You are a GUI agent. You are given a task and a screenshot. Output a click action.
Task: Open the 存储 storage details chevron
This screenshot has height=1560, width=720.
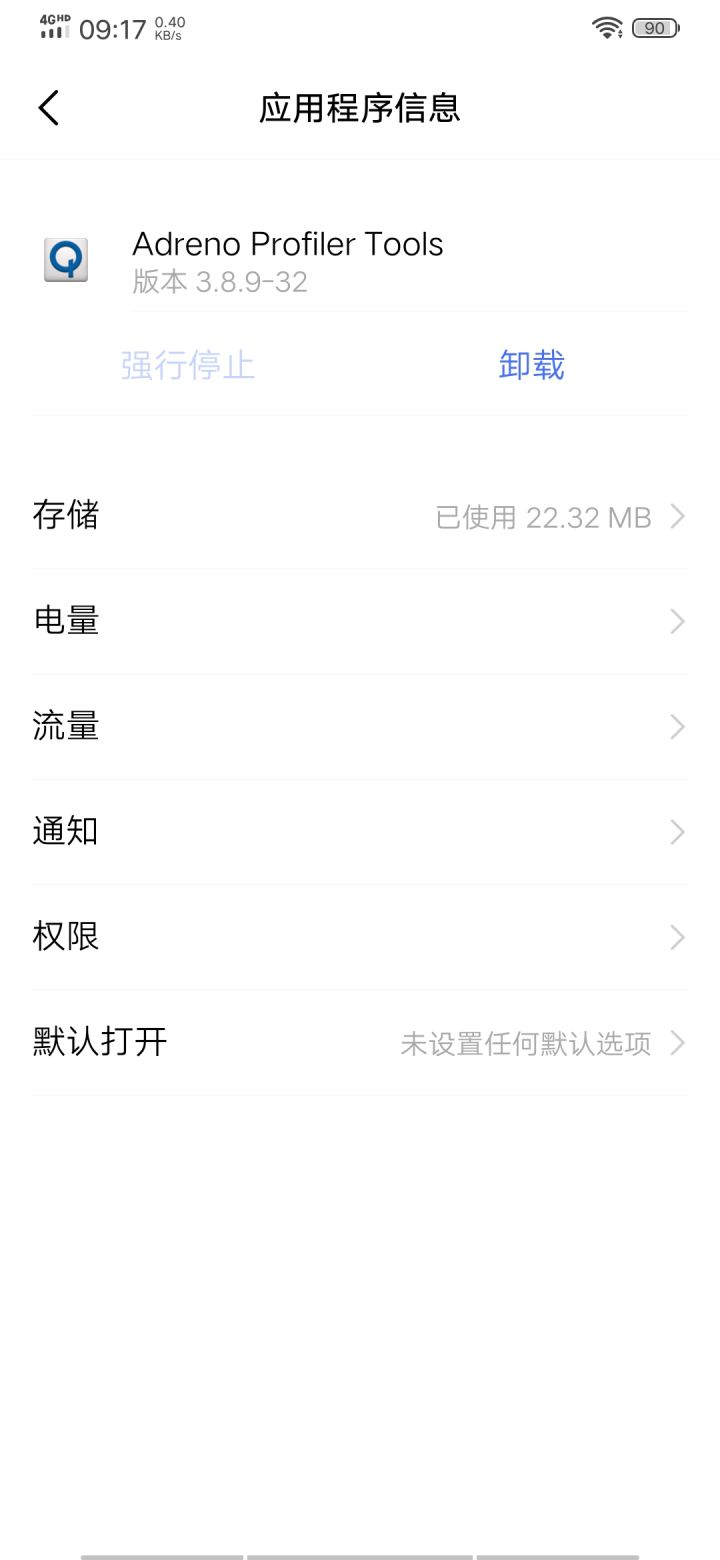click(x=677, y=516)
